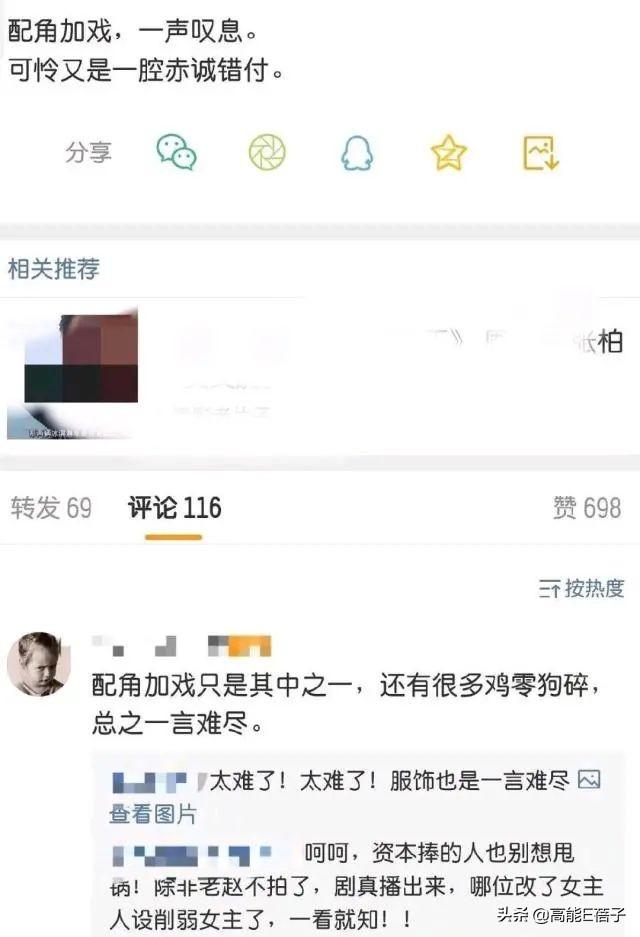Switch to the 评论 116 tab
Screen dimensions: 640x937
[174, 508]
